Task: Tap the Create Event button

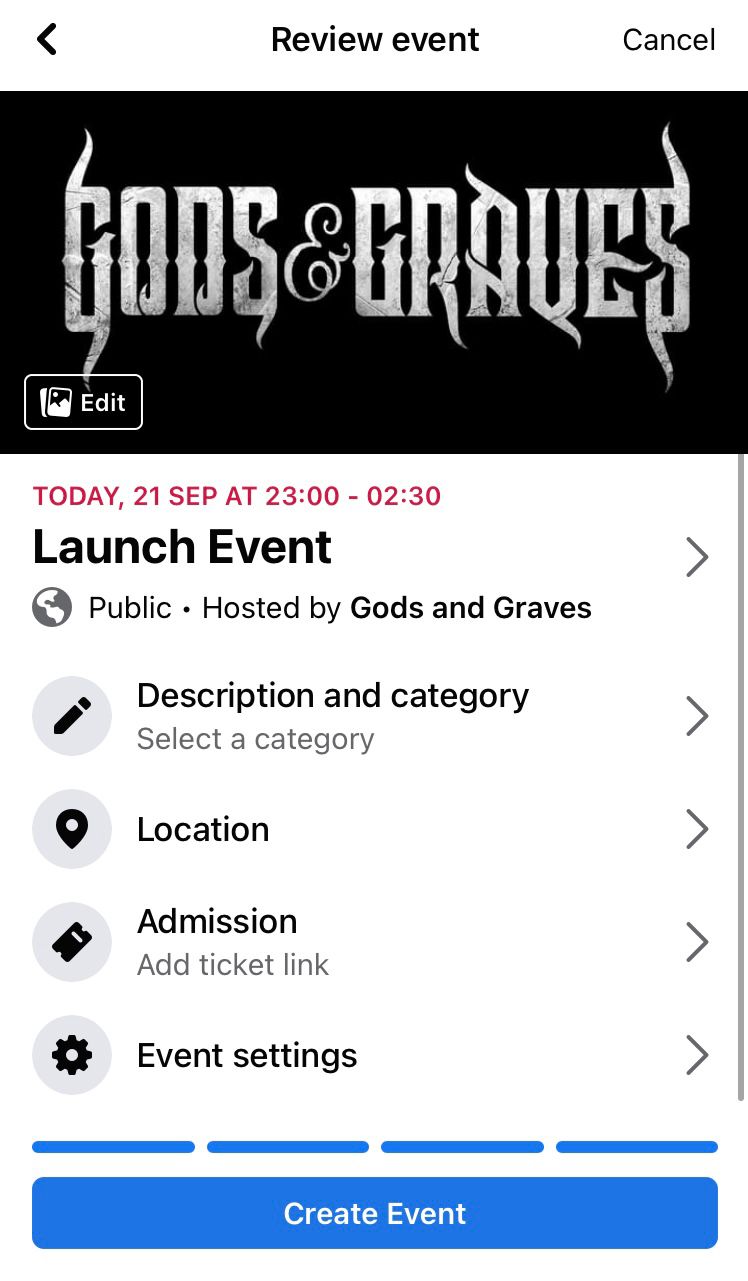Action: 374,1213
